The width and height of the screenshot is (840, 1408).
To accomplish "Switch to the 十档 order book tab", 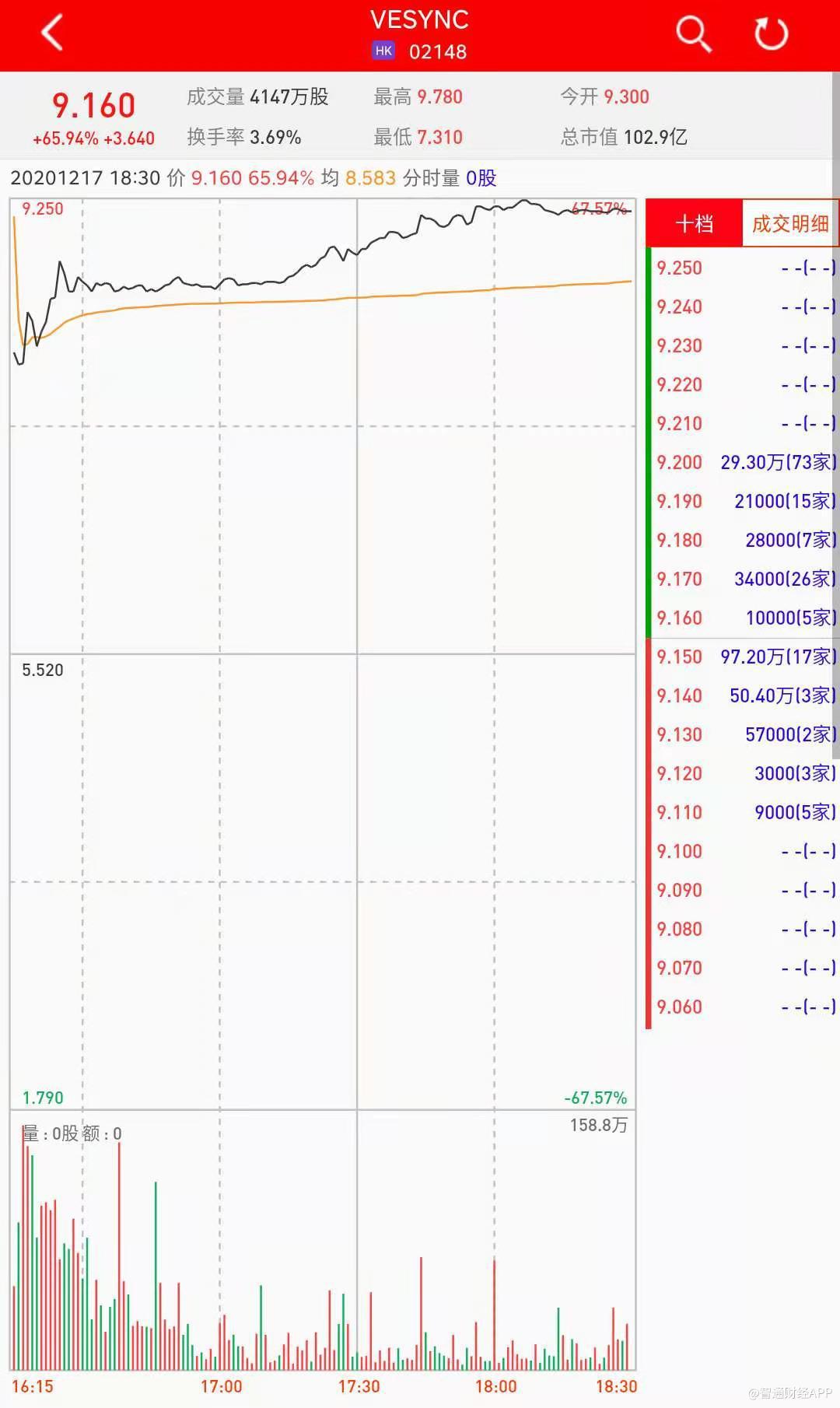I will (x=694, y=224).
